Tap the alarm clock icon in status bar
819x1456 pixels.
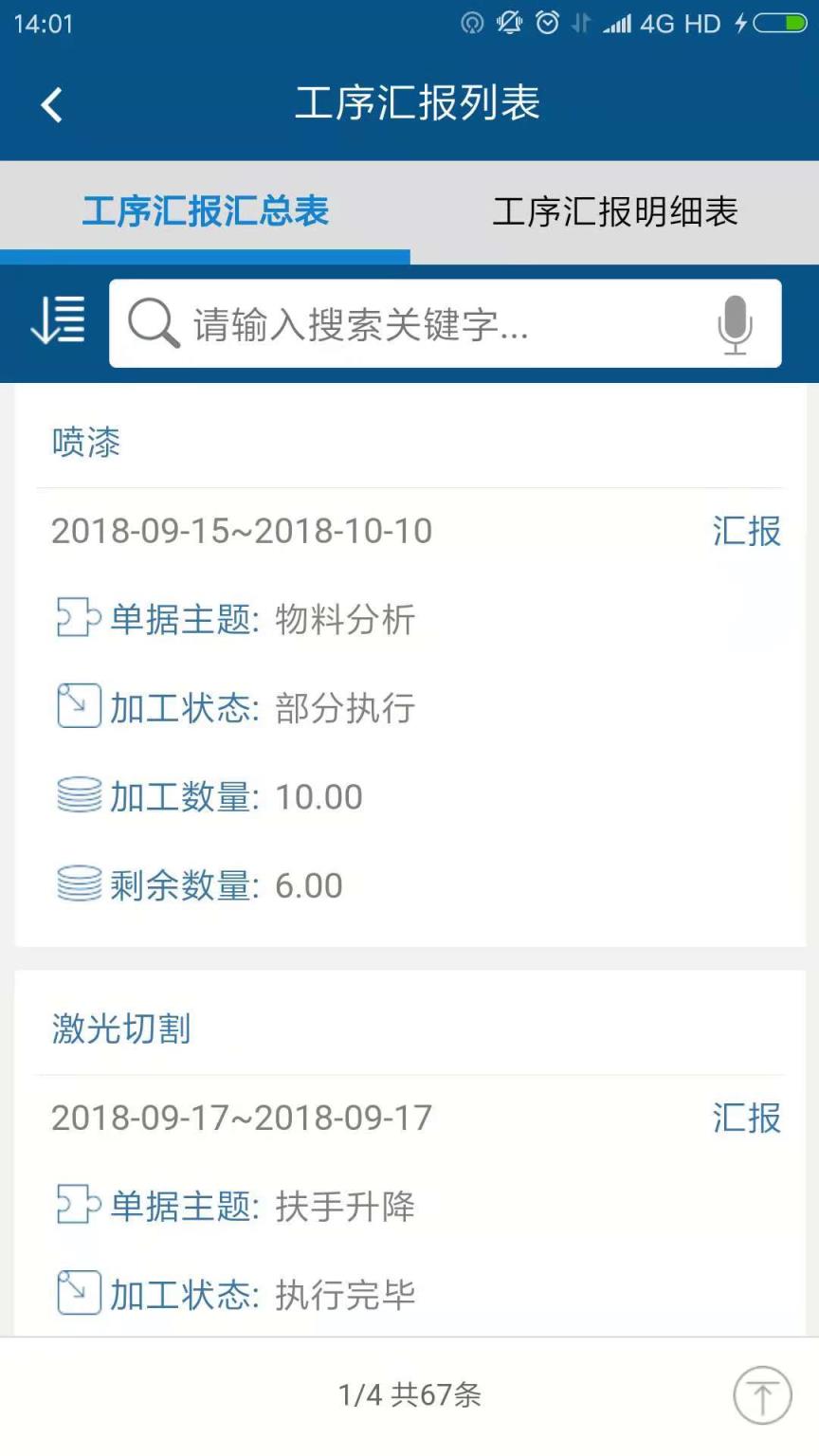click(546, 23)
